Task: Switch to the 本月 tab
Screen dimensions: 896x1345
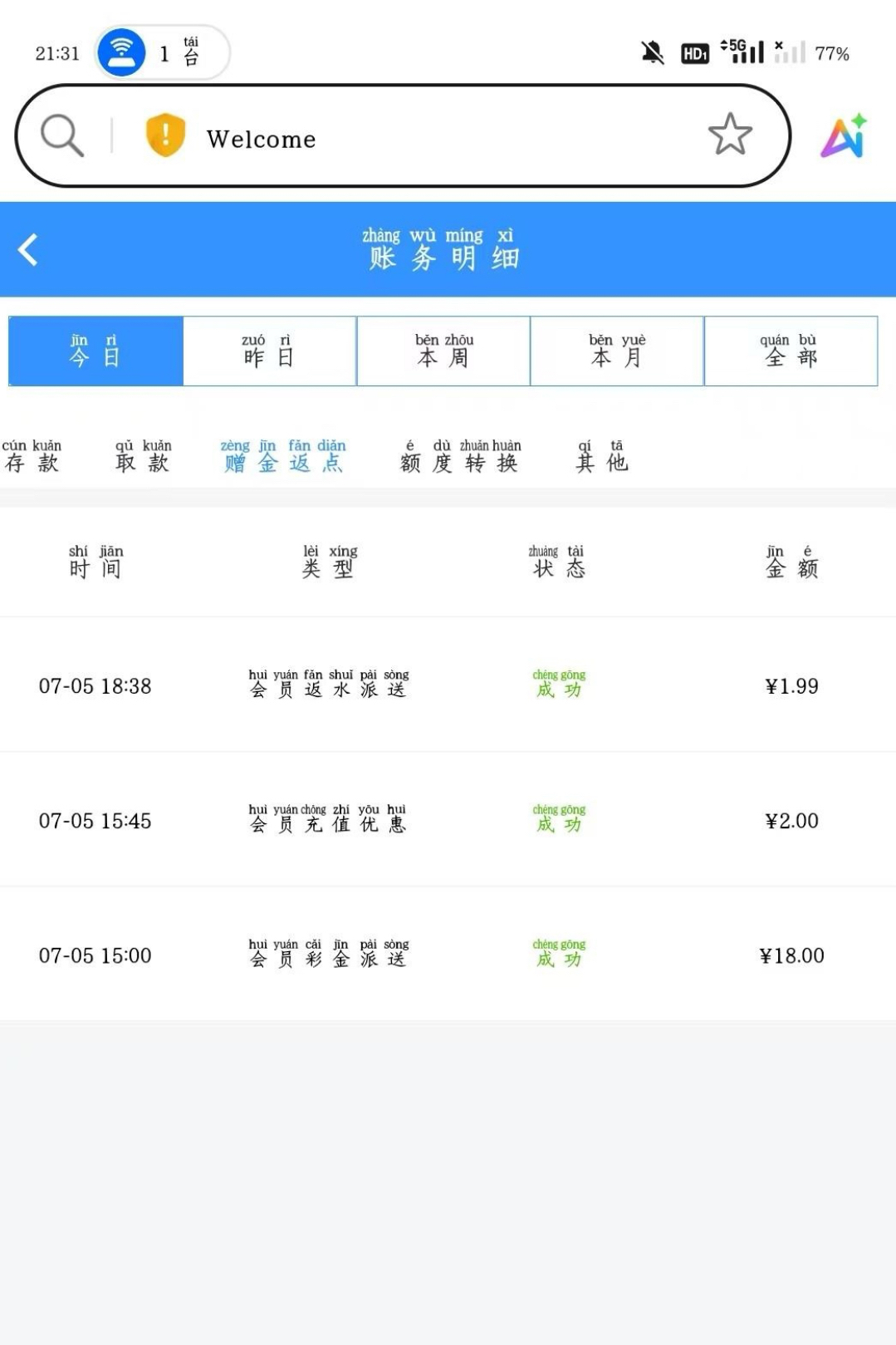Action: pos(617,351)
